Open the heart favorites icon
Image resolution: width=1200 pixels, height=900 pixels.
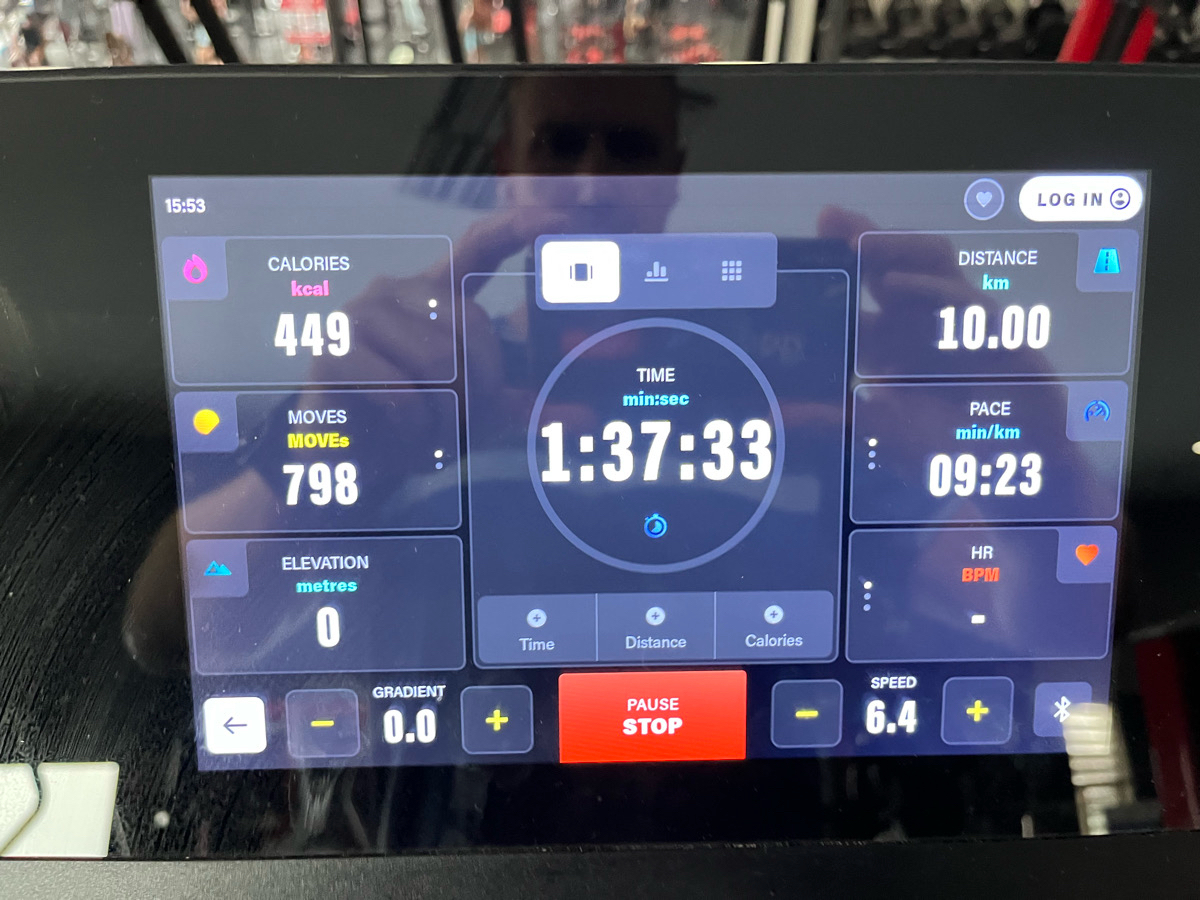[983, 199]
